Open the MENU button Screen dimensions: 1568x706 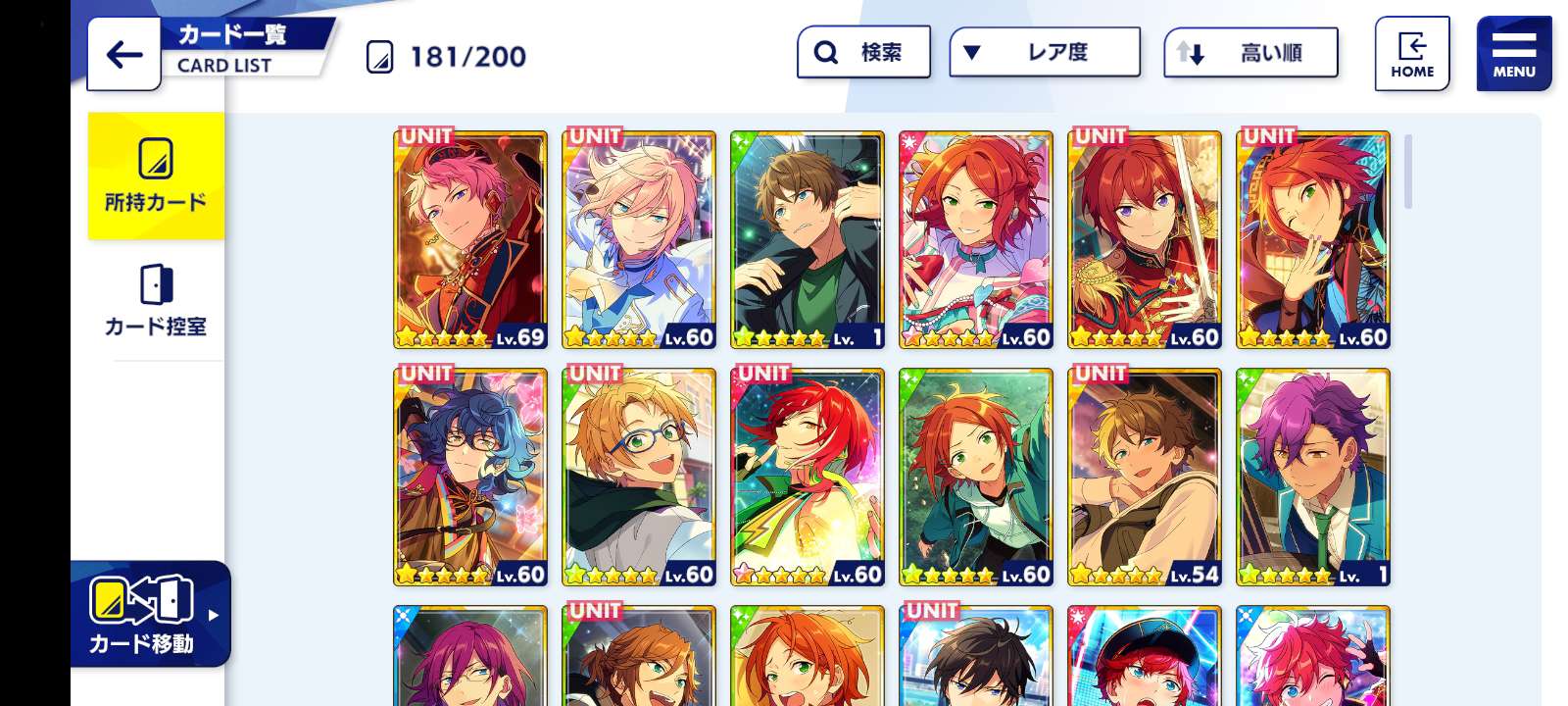(1513, 54)
